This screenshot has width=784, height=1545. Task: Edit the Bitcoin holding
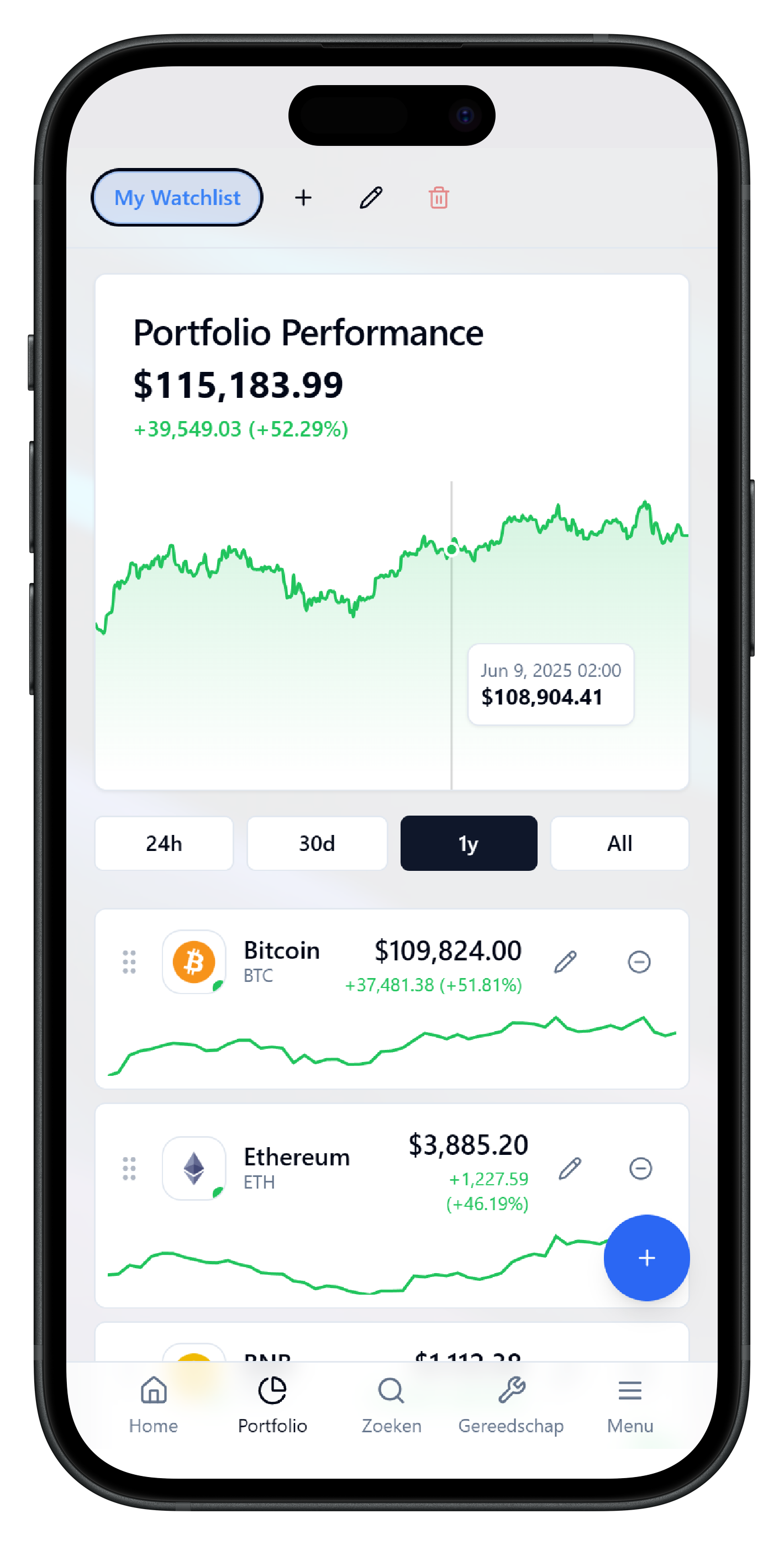[x=565, y=961]
